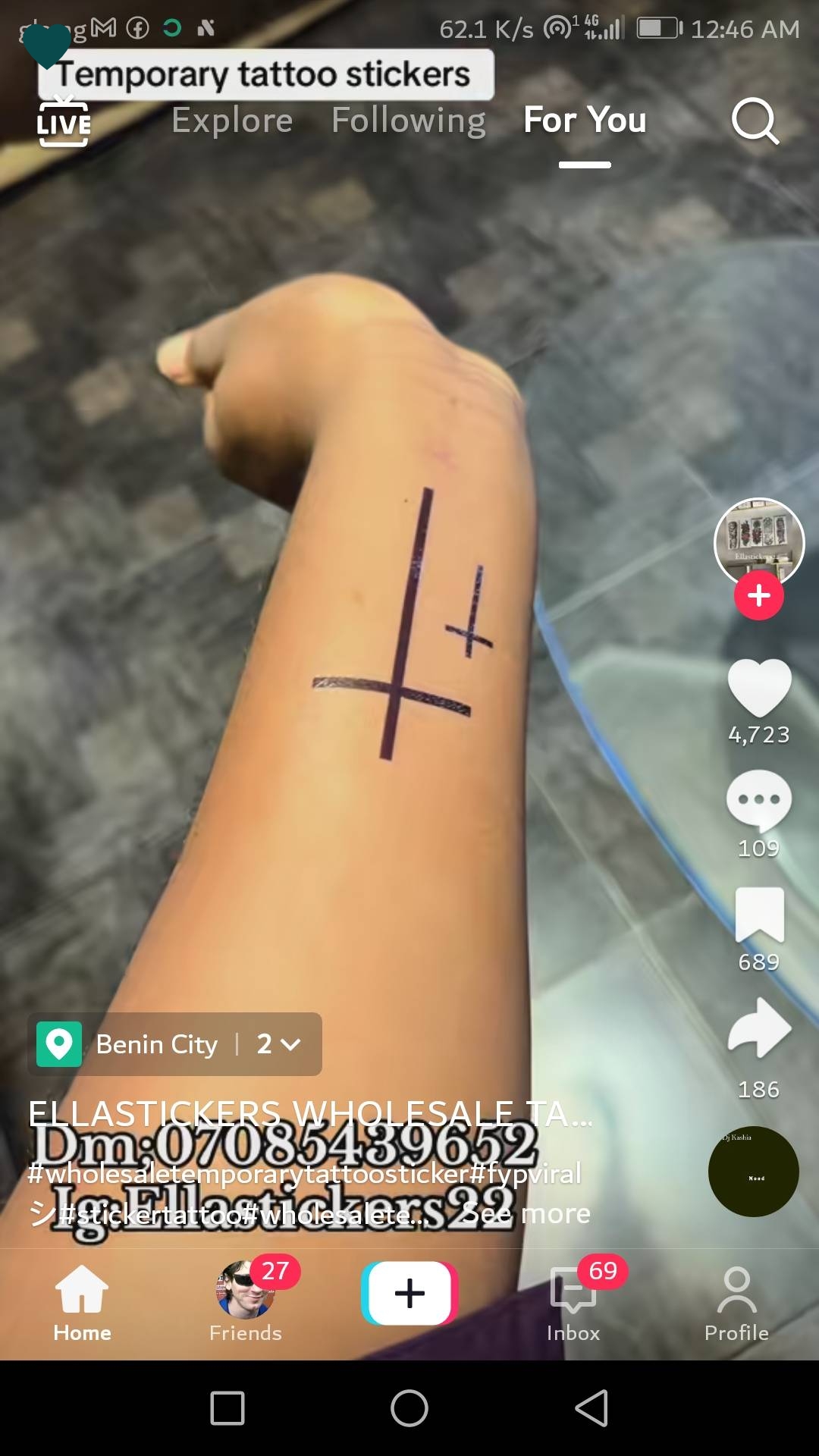Bookmark this video to favorites
Screen dimensions: 819x1456
(x=759, y=915)
